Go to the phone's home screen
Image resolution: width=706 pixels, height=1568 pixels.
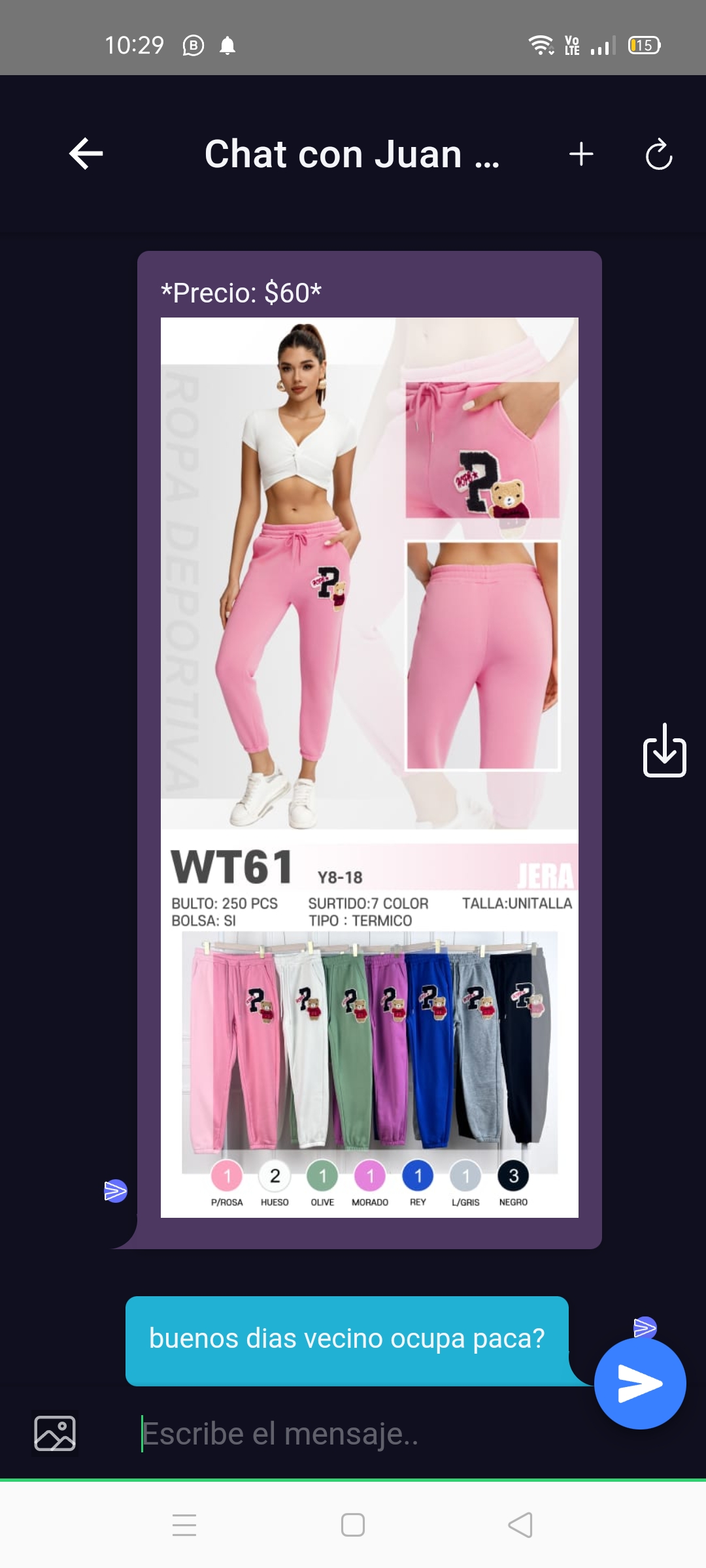click(x=353, y=1525)
